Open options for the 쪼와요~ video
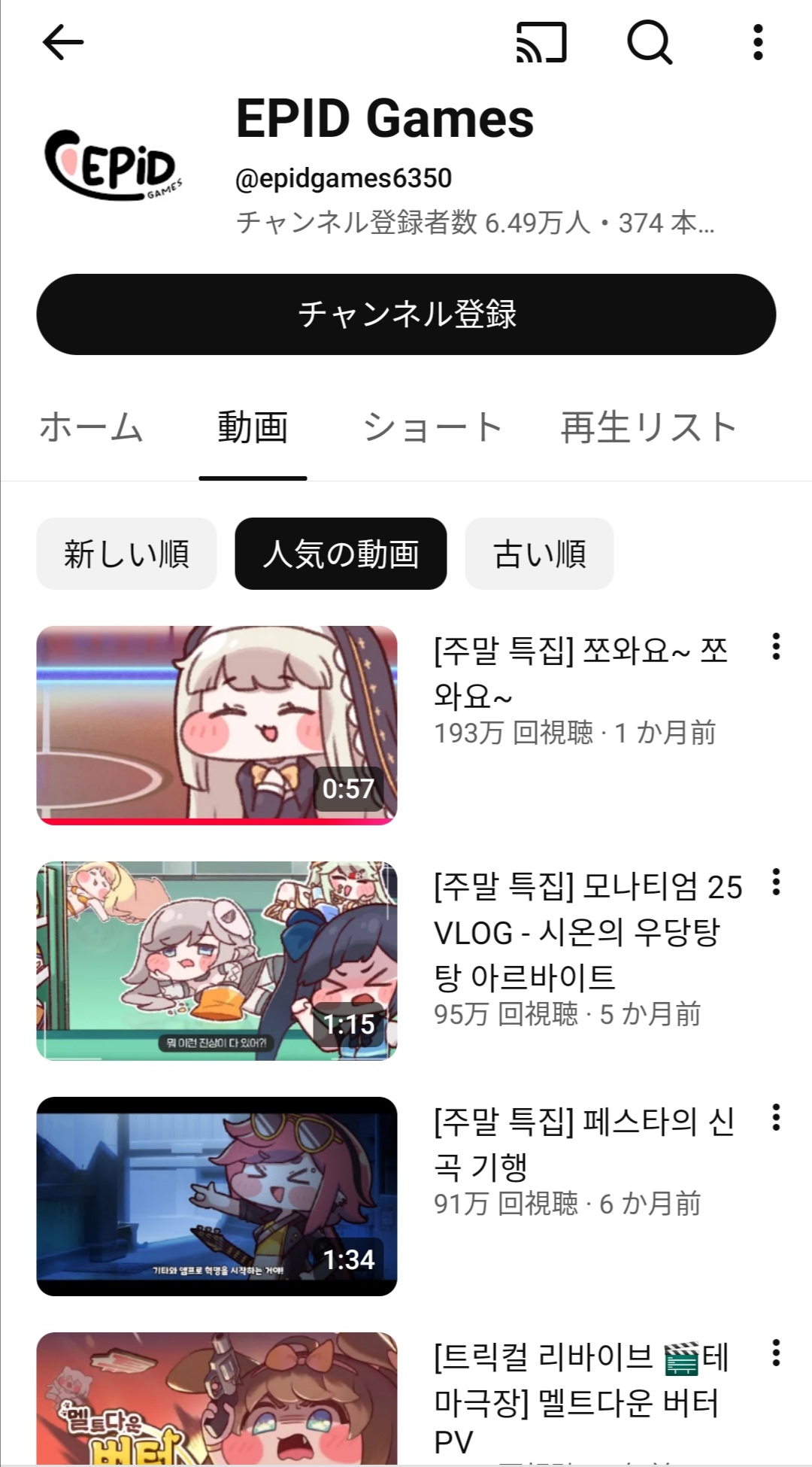812x1467 pixels. [x=775, y=647]
